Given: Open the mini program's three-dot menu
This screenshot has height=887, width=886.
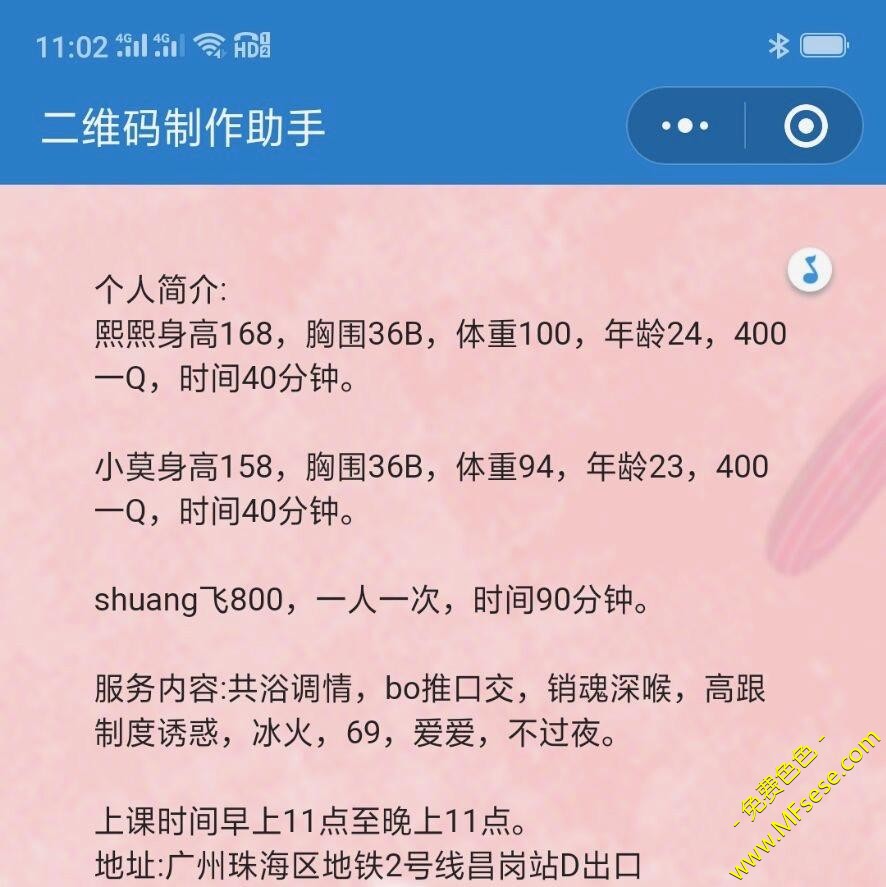Looking at the screenshot, I should (x=686, y=127).
